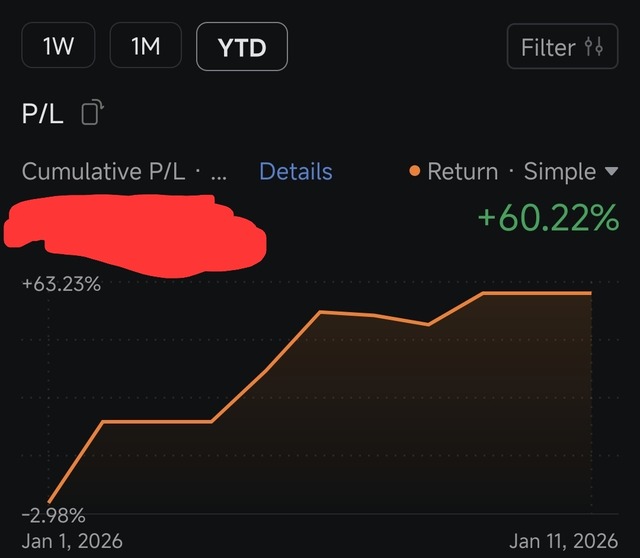Expand the Cumulative P/L selector
The height and width of the screenshot is (558, 640).
124,172
